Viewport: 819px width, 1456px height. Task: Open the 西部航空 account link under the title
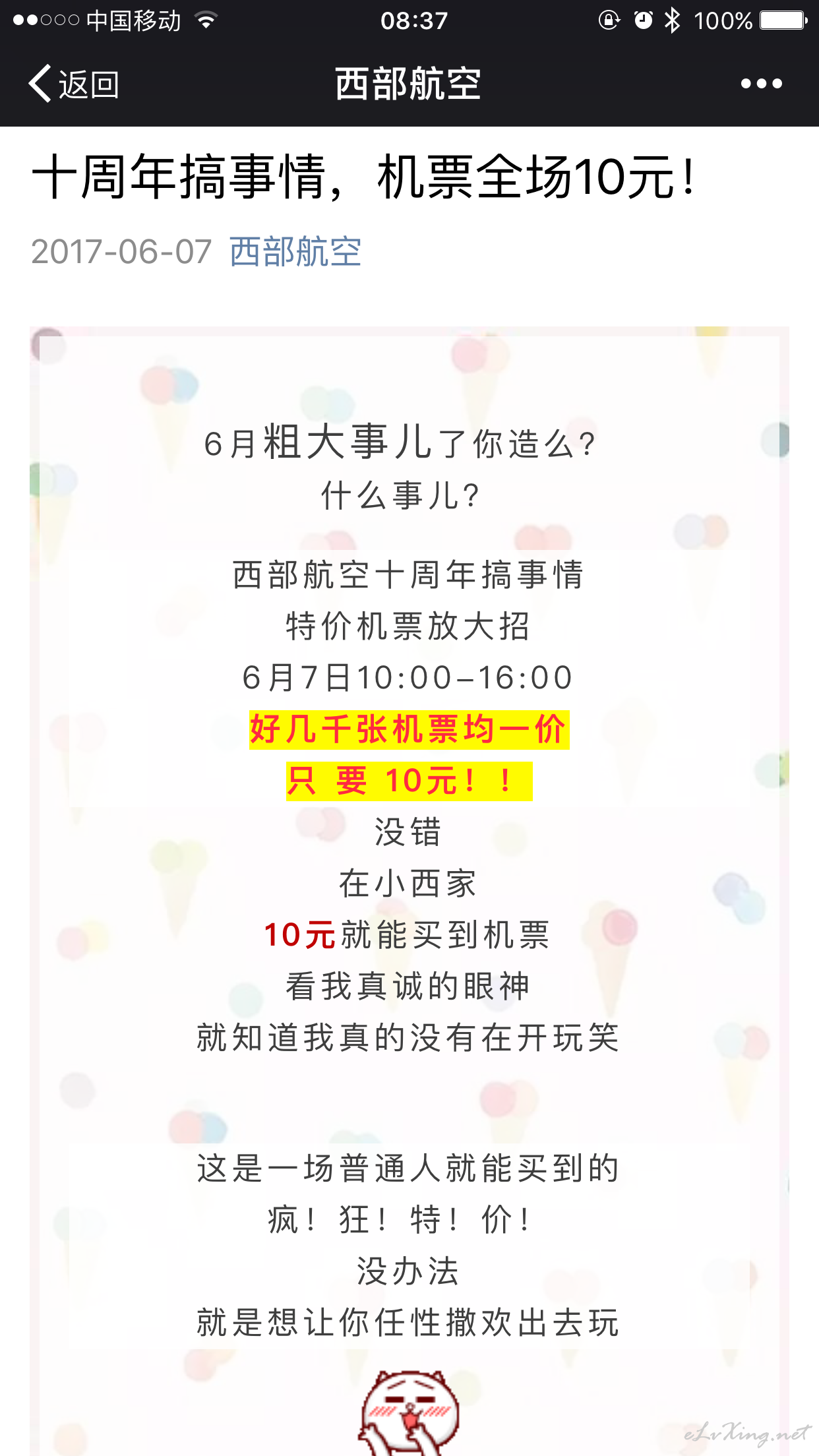pyautogui.click(x=295, y=251)
